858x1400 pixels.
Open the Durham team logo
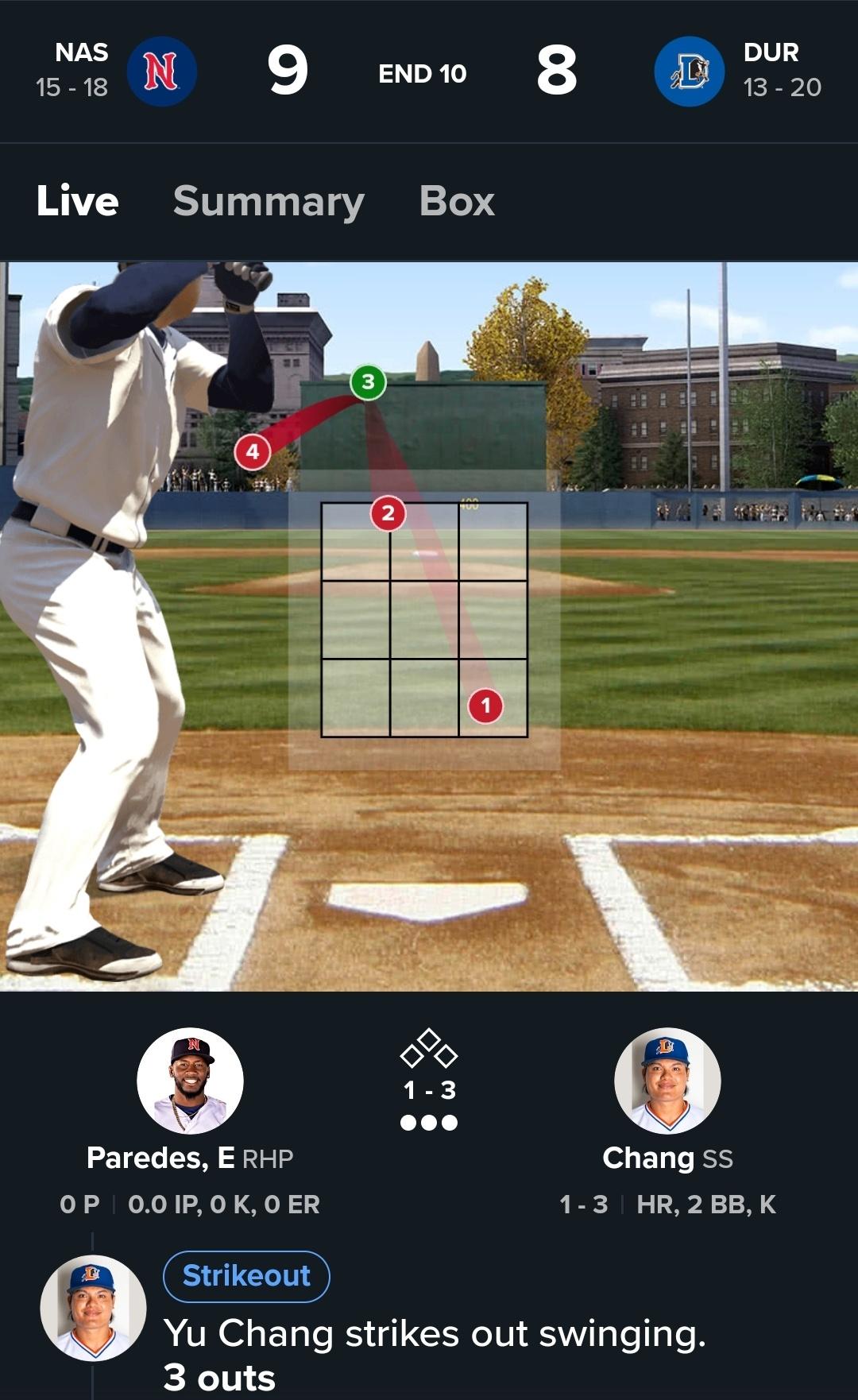click(689, 72)
